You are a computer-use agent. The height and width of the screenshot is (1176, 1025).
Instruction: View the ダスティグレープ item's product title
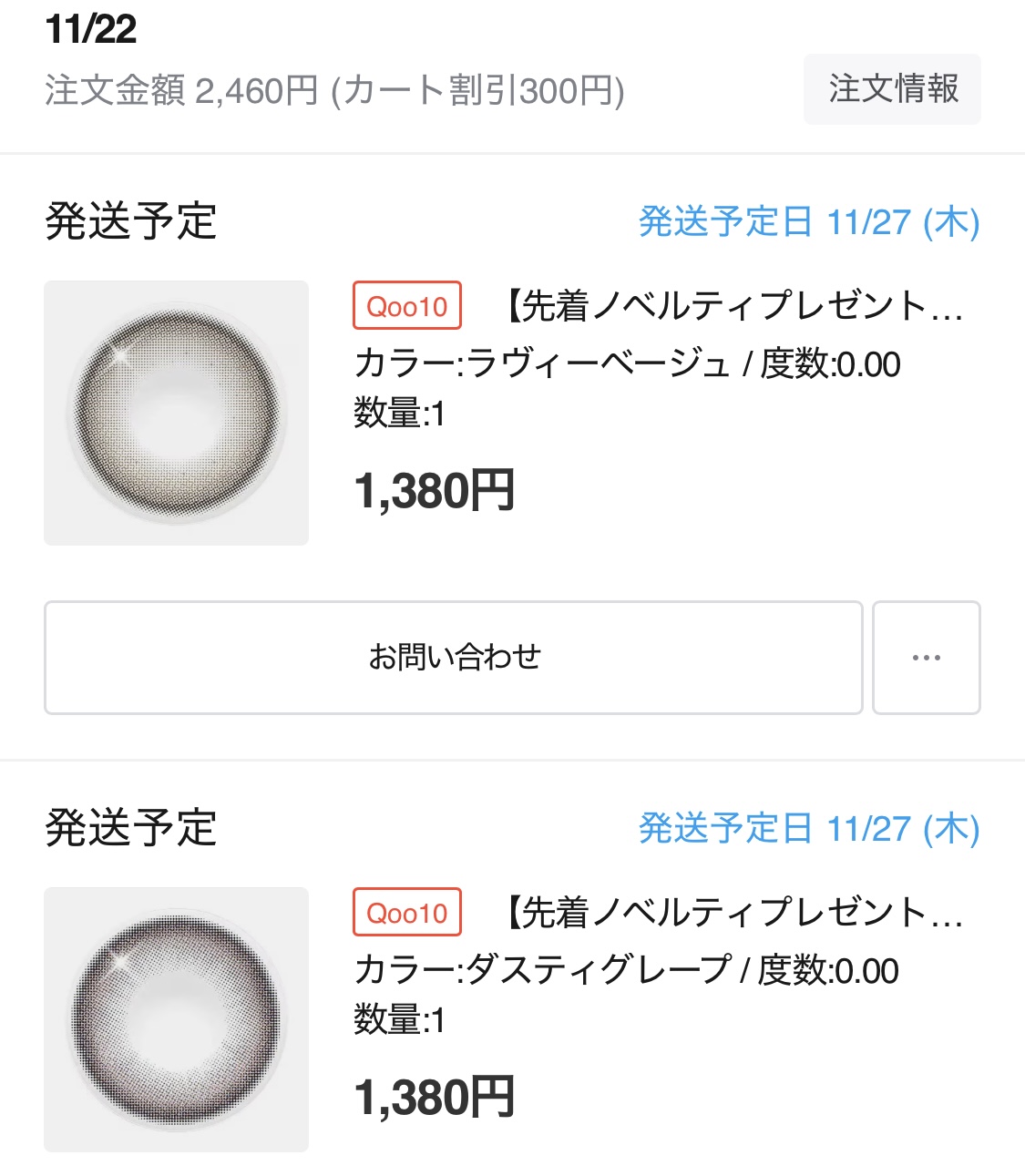click(733, 913)
